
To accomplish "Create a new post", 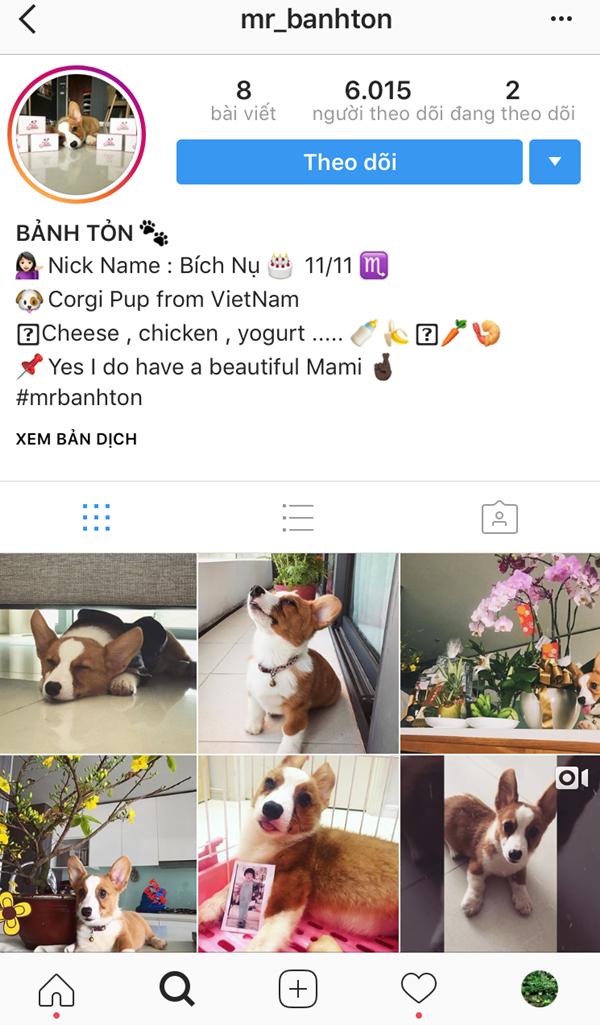I will 298,989.
